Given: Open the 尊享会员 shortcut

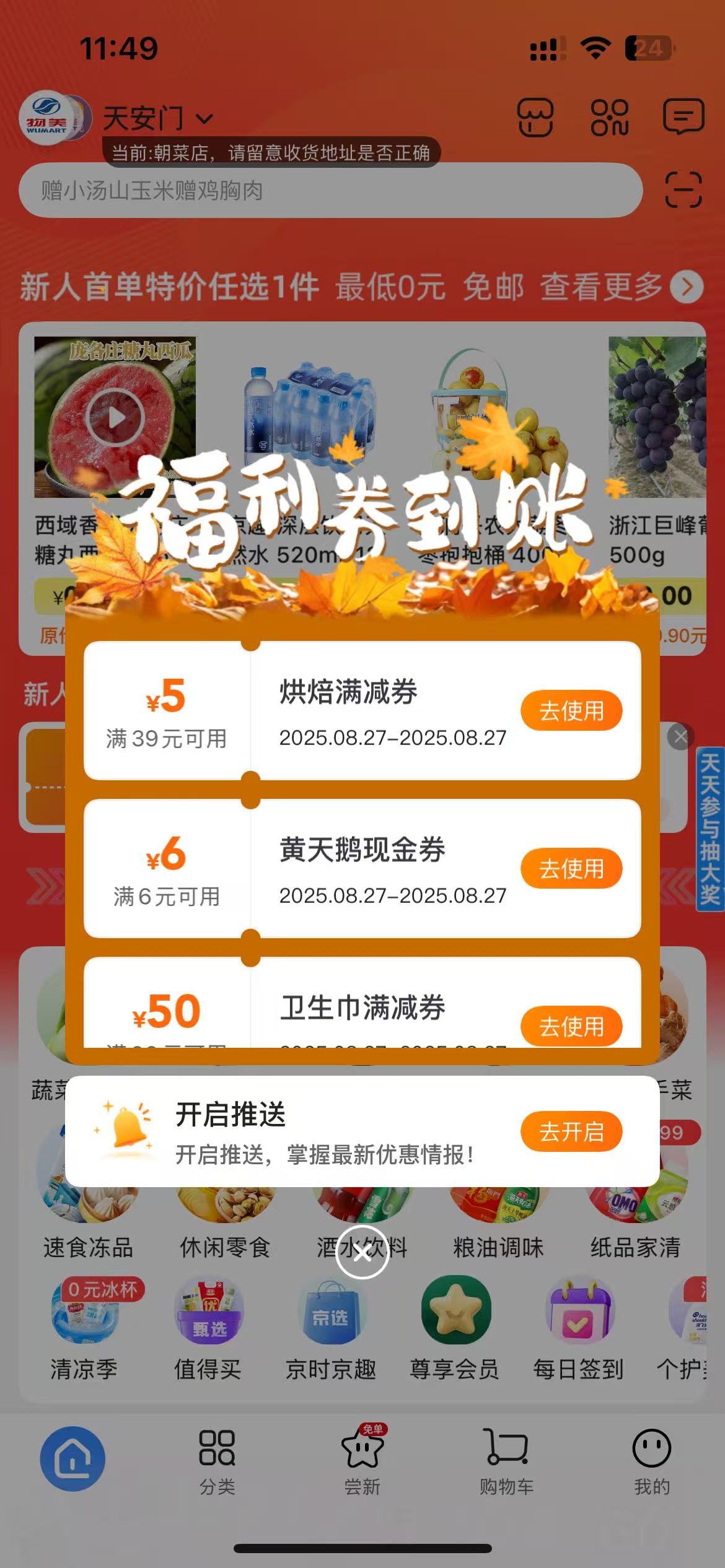Looking at the screenshot, I should [455, 1331].
